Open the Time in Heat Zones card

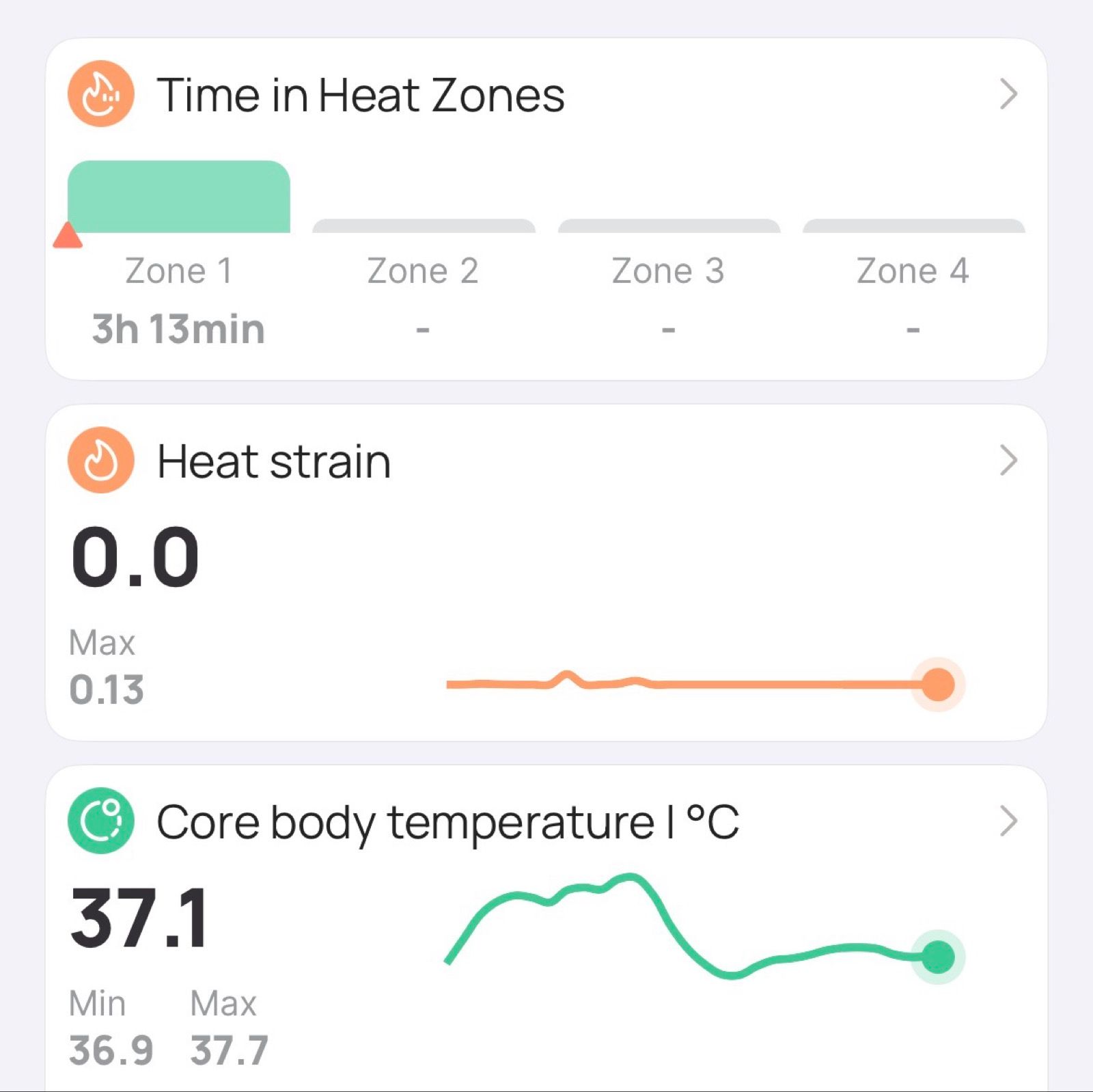(x=1008, y=94)
